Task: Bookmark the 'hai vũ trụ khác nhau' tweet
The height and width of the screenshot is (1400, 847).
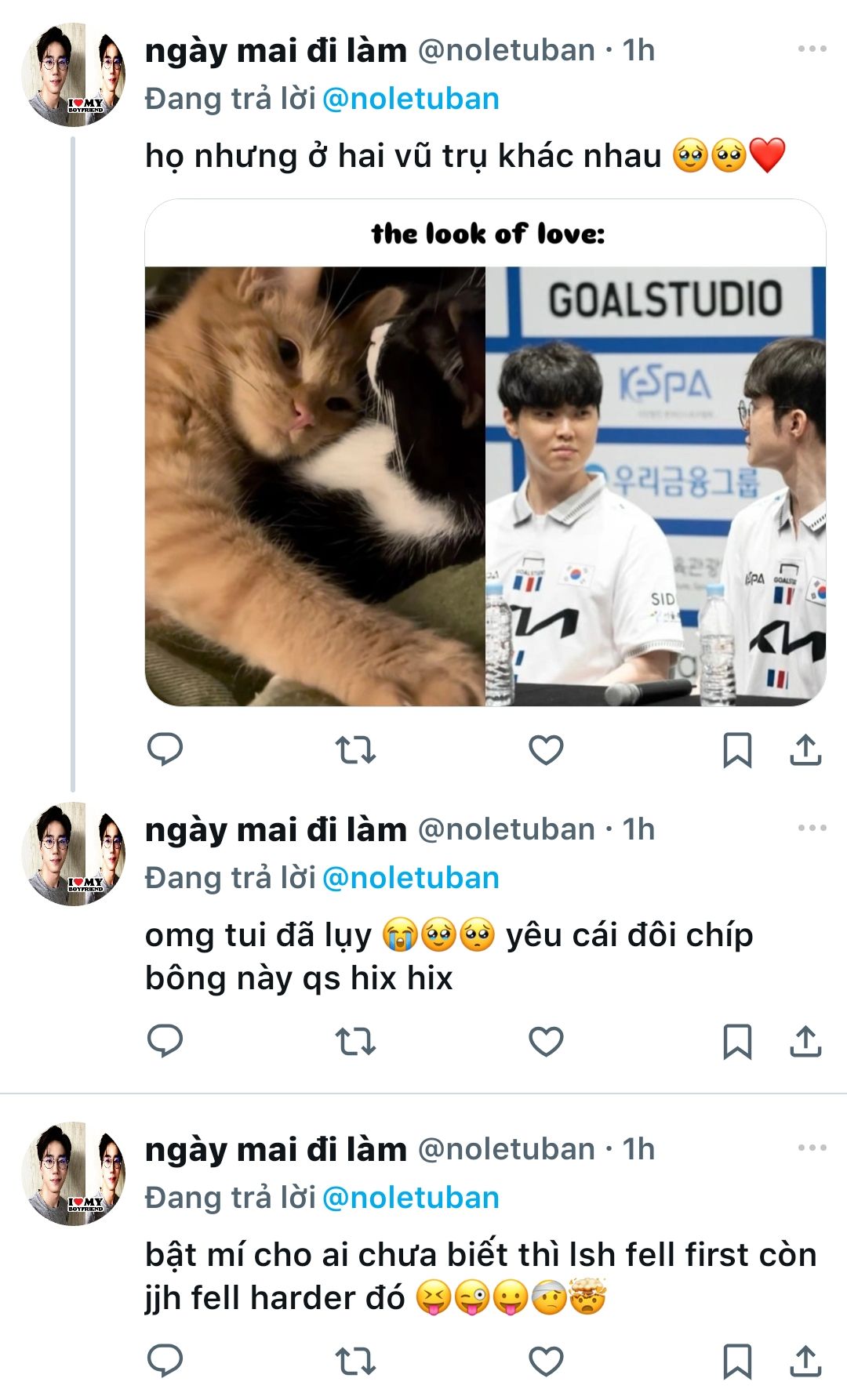Action: click(x=736, y=750)
